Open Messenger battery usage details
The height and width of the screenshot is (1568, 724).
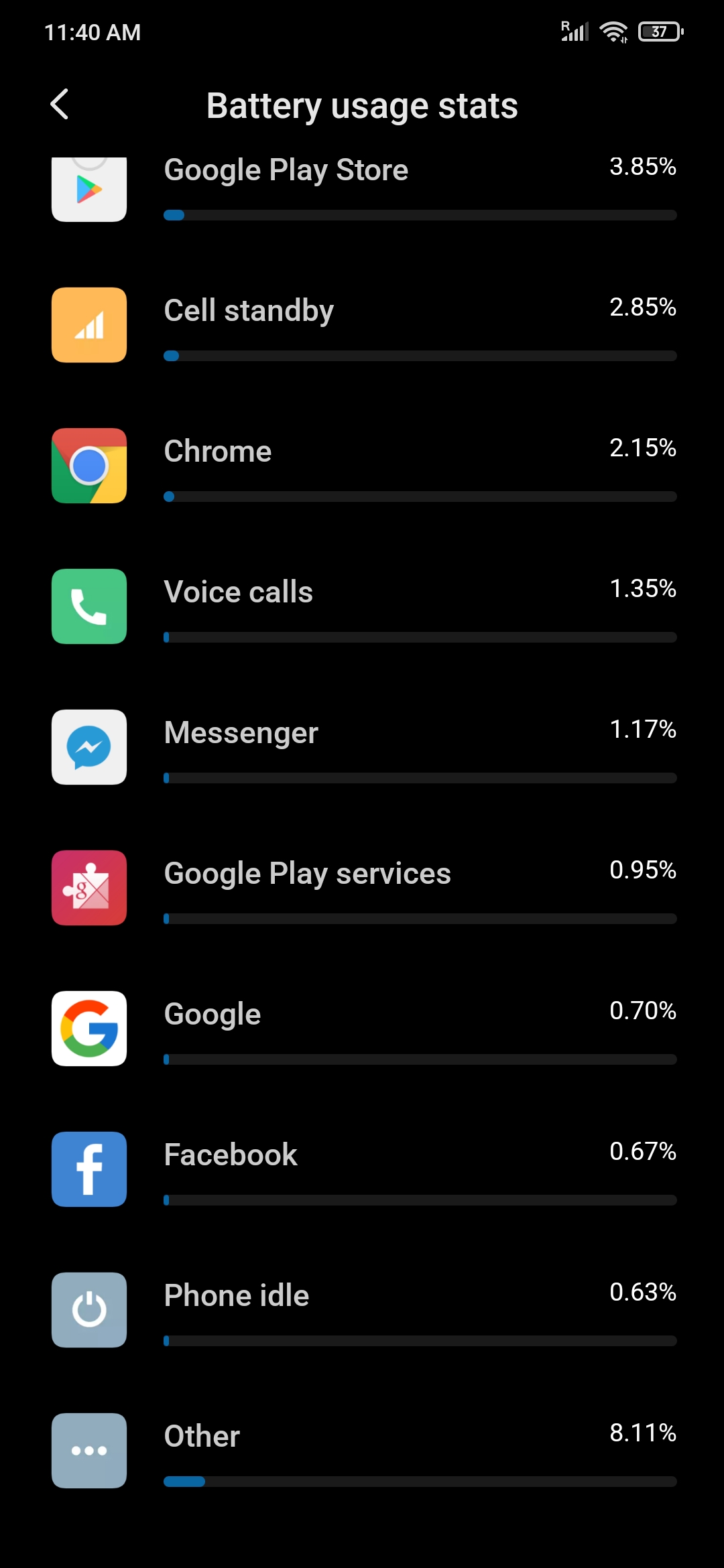tap(362, 747)
